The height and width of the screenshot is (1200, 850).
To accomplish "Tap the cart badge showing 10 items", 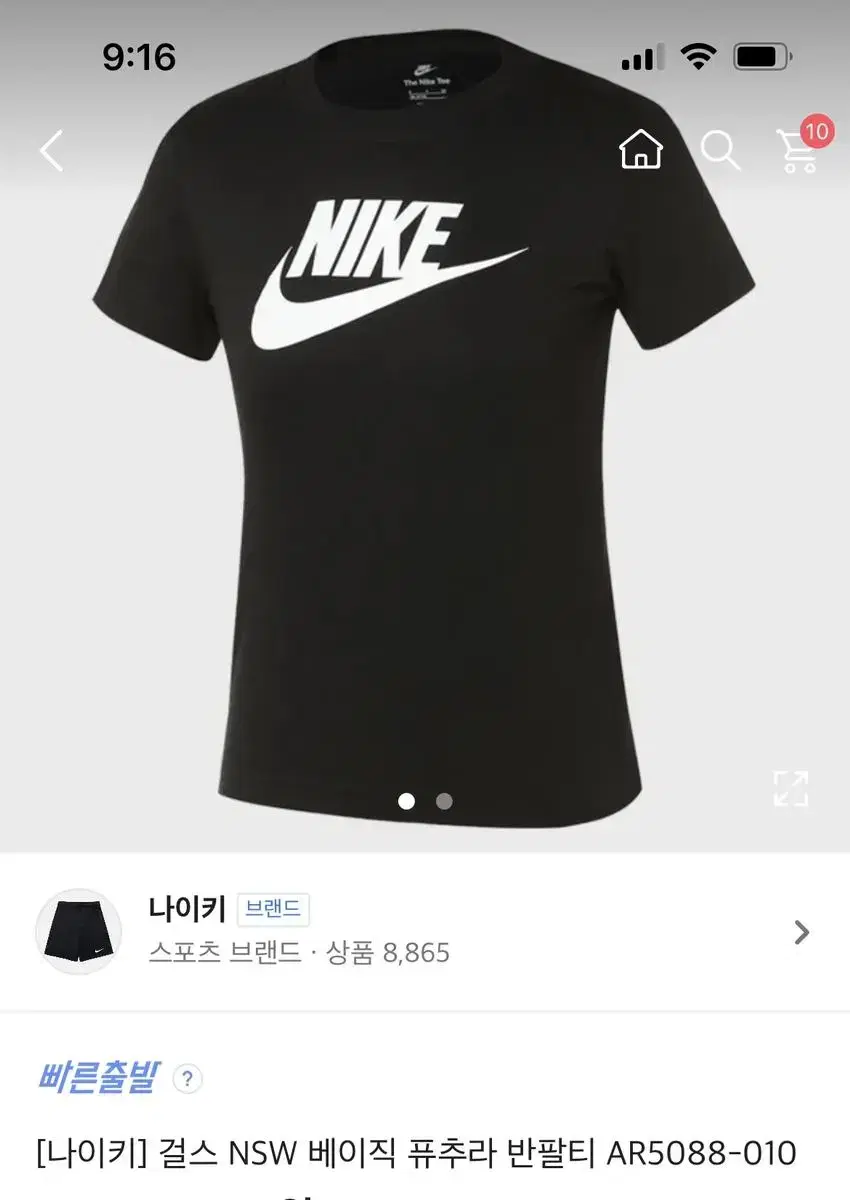I will 816,130.
